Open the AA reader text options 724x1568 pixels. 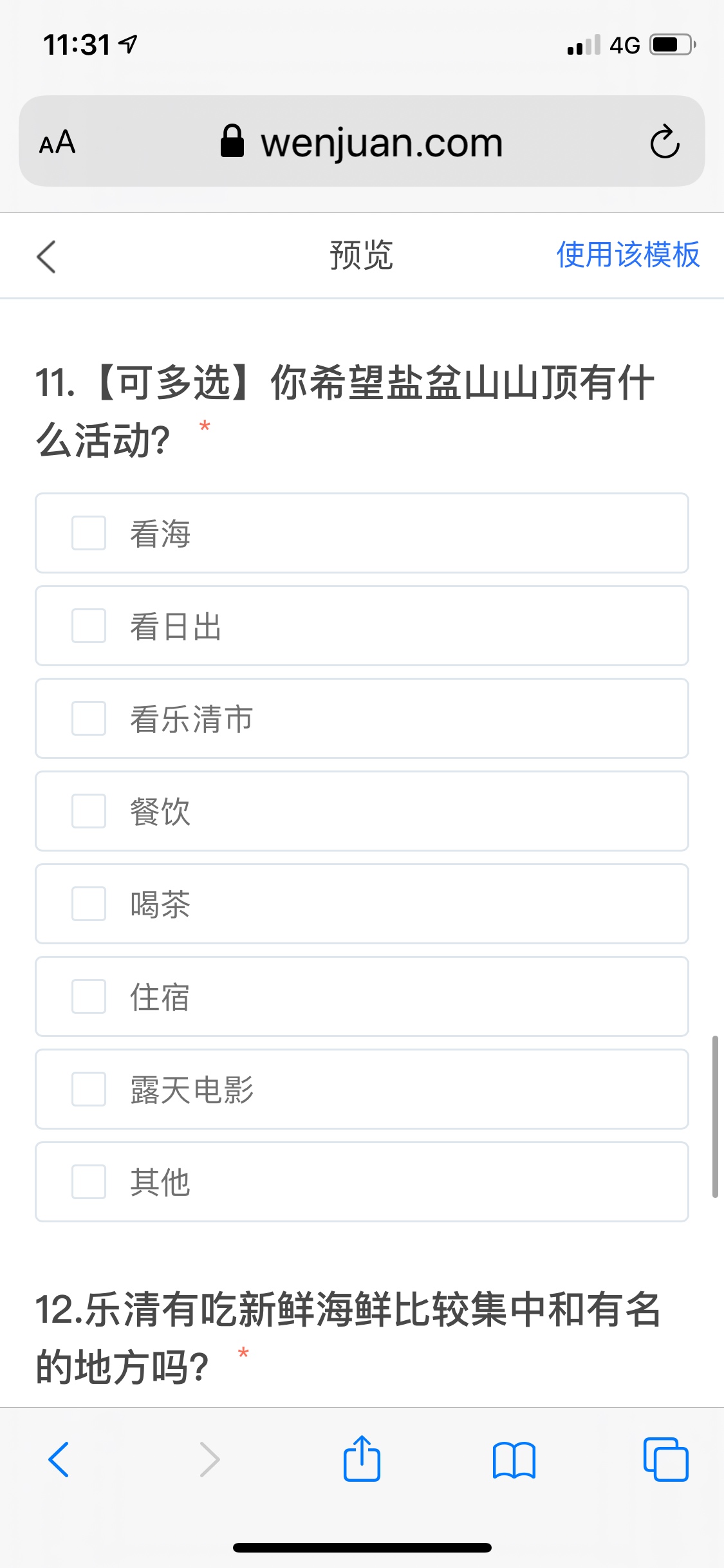click(x=57, y=142)
